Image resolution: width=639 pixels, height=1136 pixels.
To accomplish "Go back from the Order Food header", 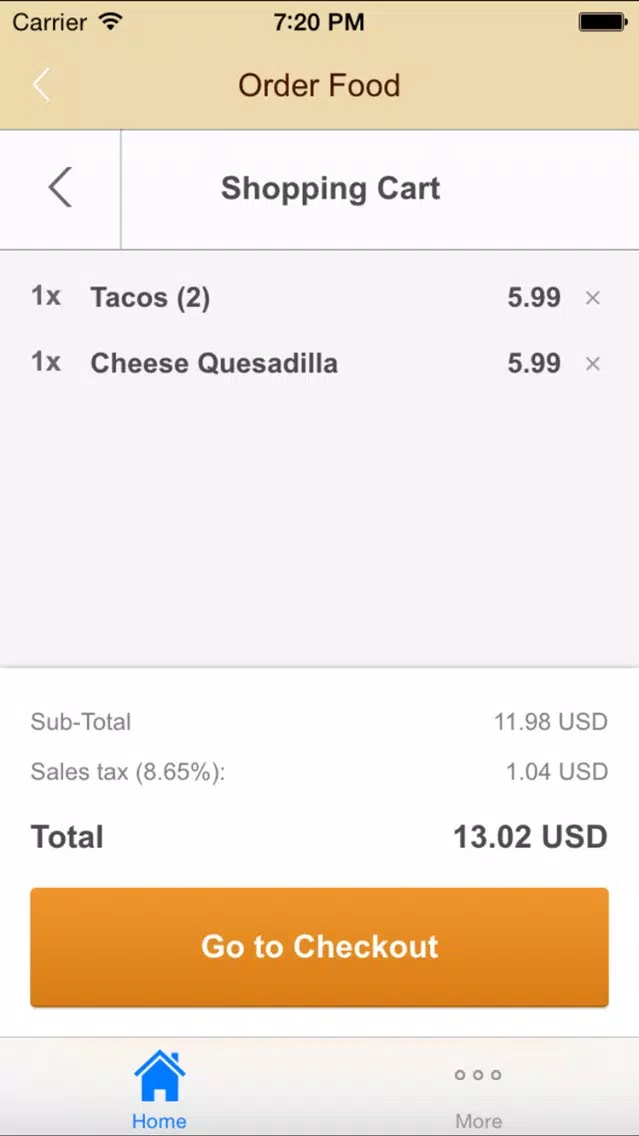I will pos(41,85).
